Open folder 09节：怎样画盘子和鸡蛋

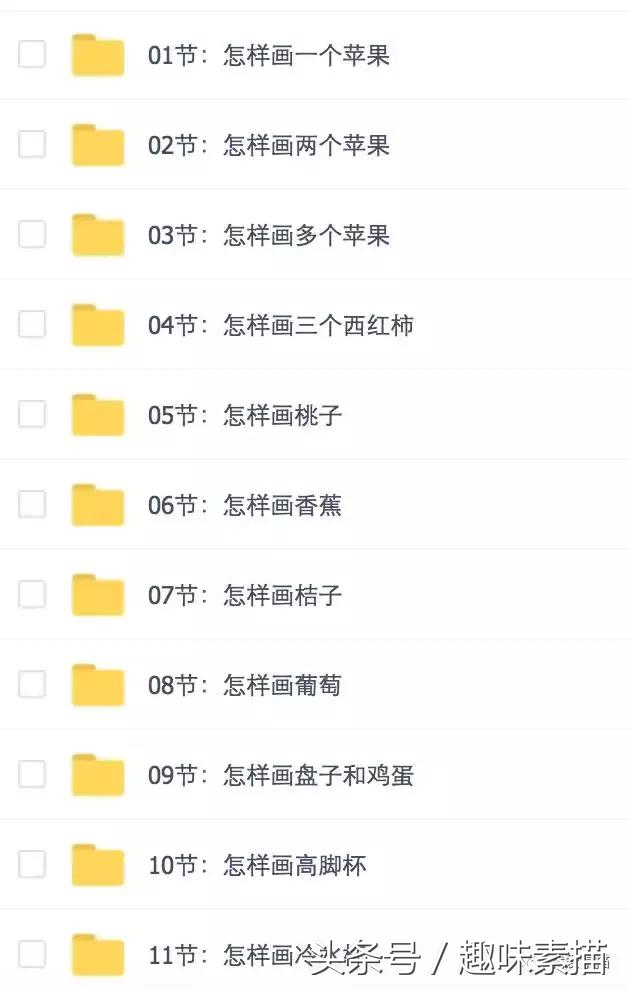coord(280,775)
